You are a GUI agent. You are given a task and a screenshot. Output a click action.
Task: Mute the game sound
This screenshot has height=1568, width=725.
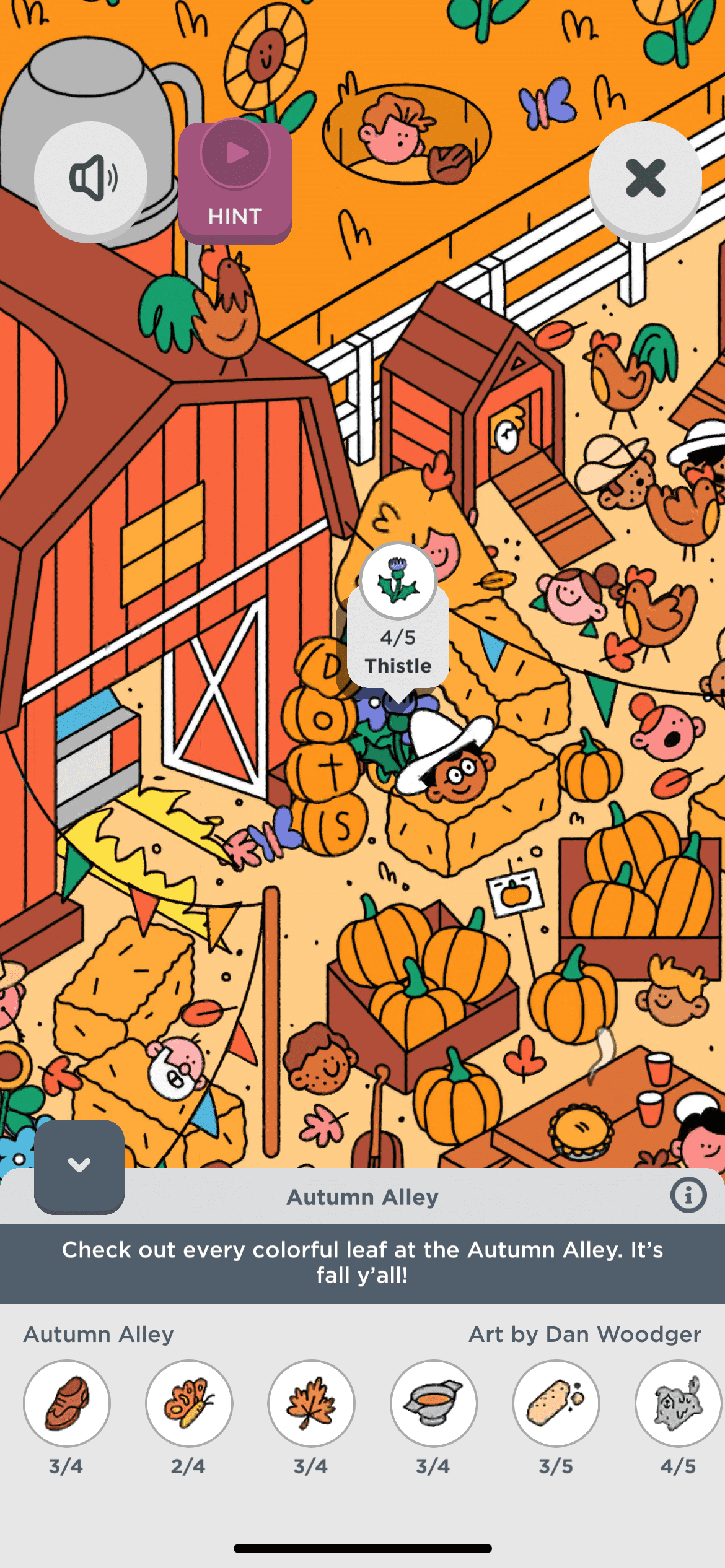(90, 178)
